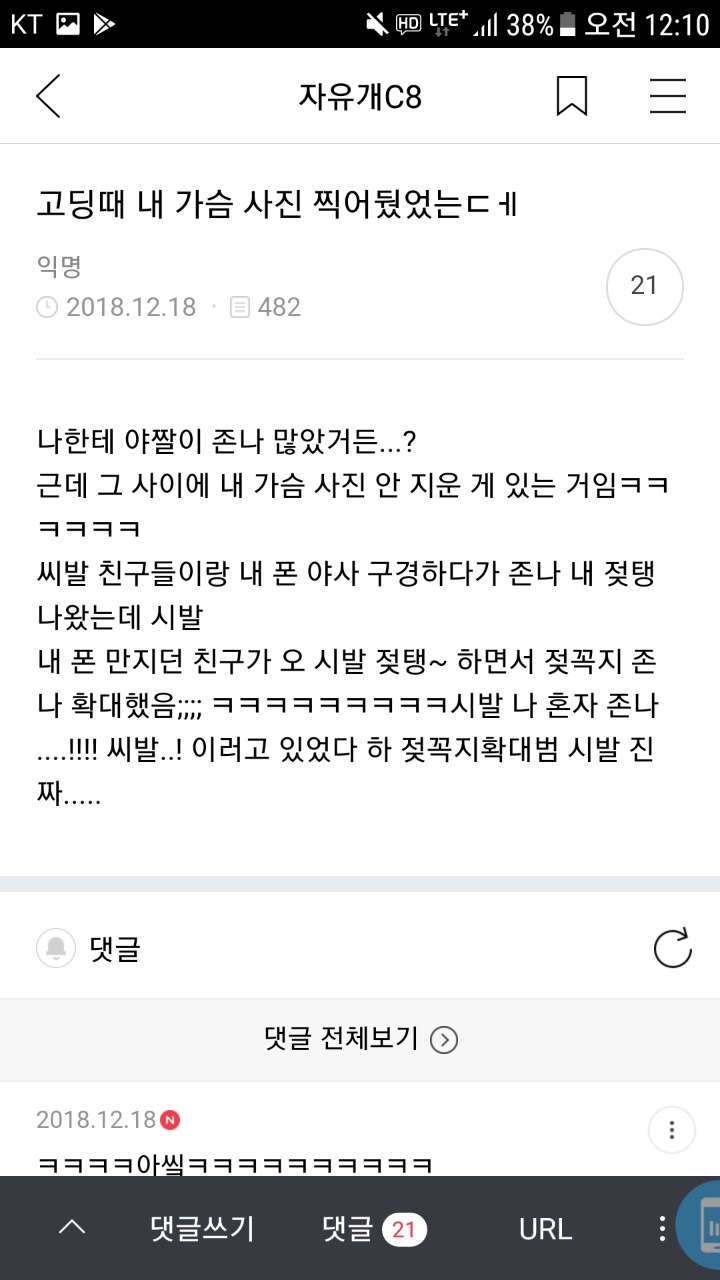Image resolution: width=720 pixels, height=1280 pixels.
Task: Tap the clock icon beside the post date
Action: coord(45,307)
